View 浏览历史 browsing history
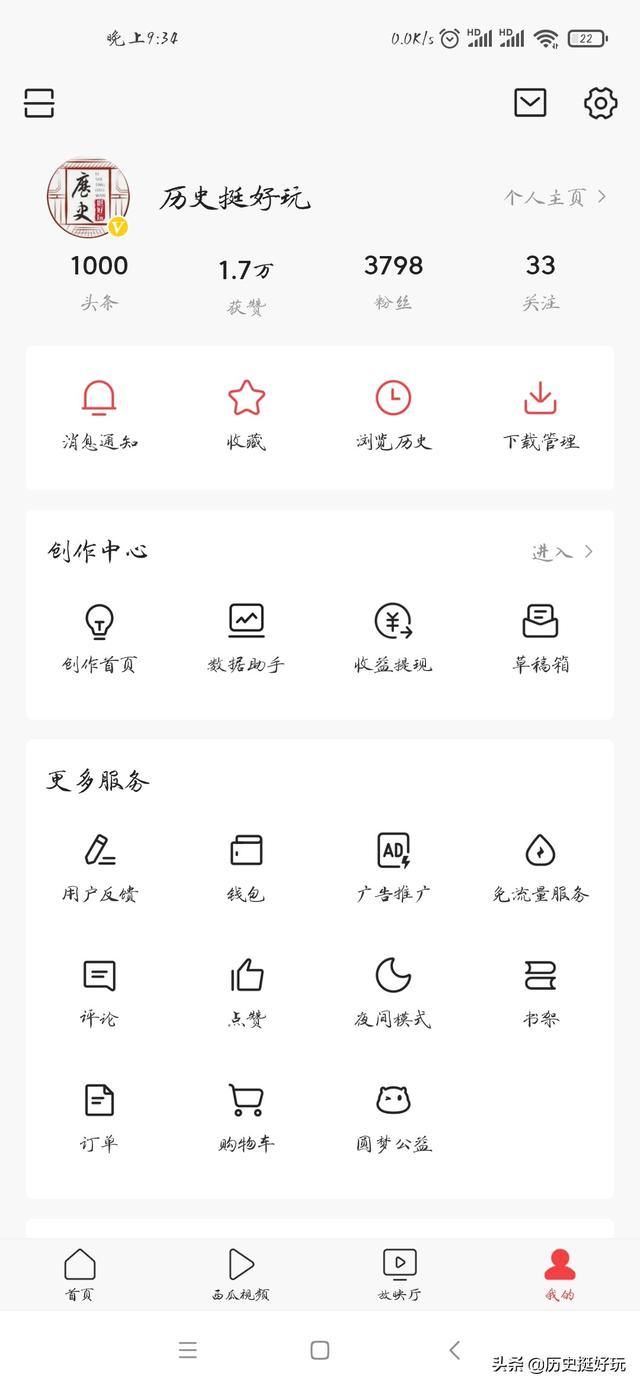 393,415
